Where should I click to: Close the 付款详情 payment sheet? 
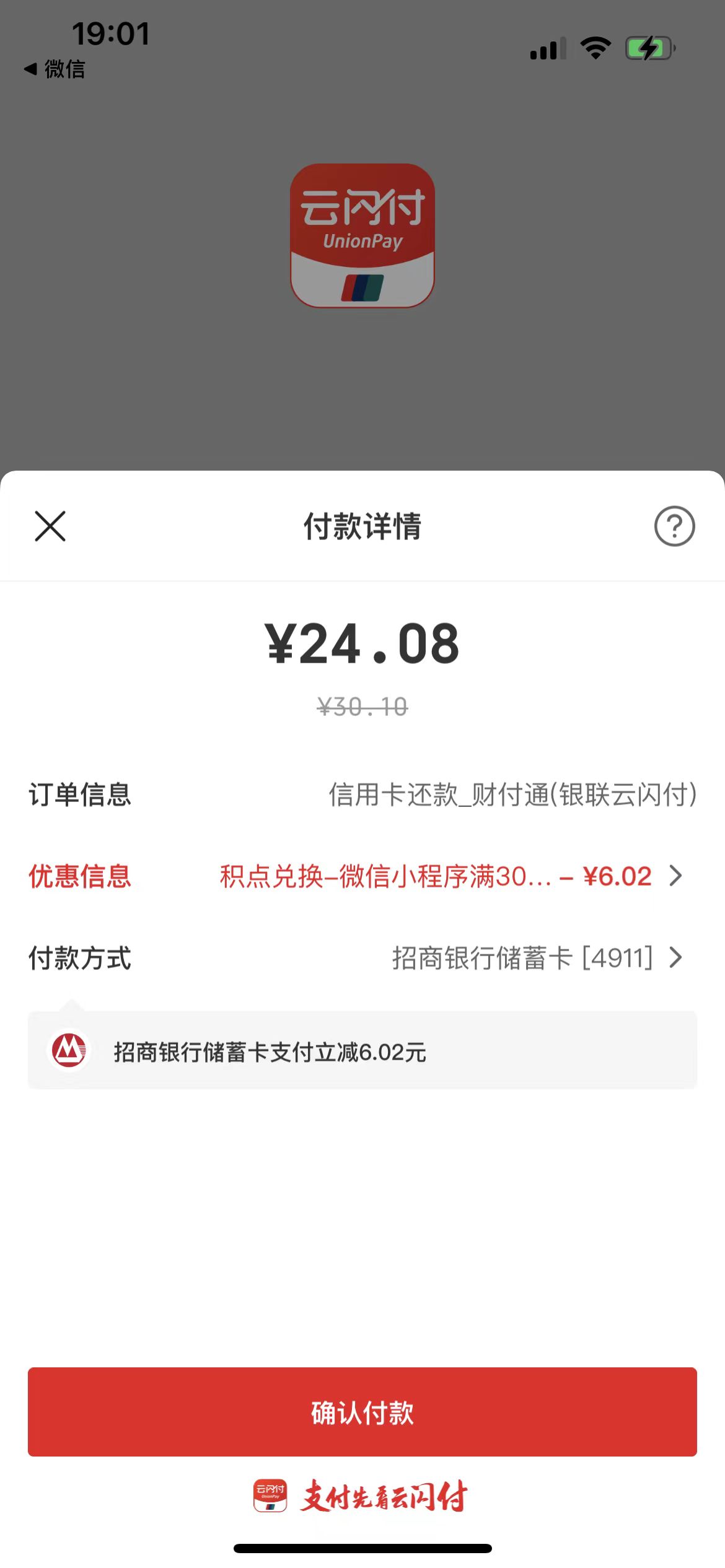coord(50,526)
